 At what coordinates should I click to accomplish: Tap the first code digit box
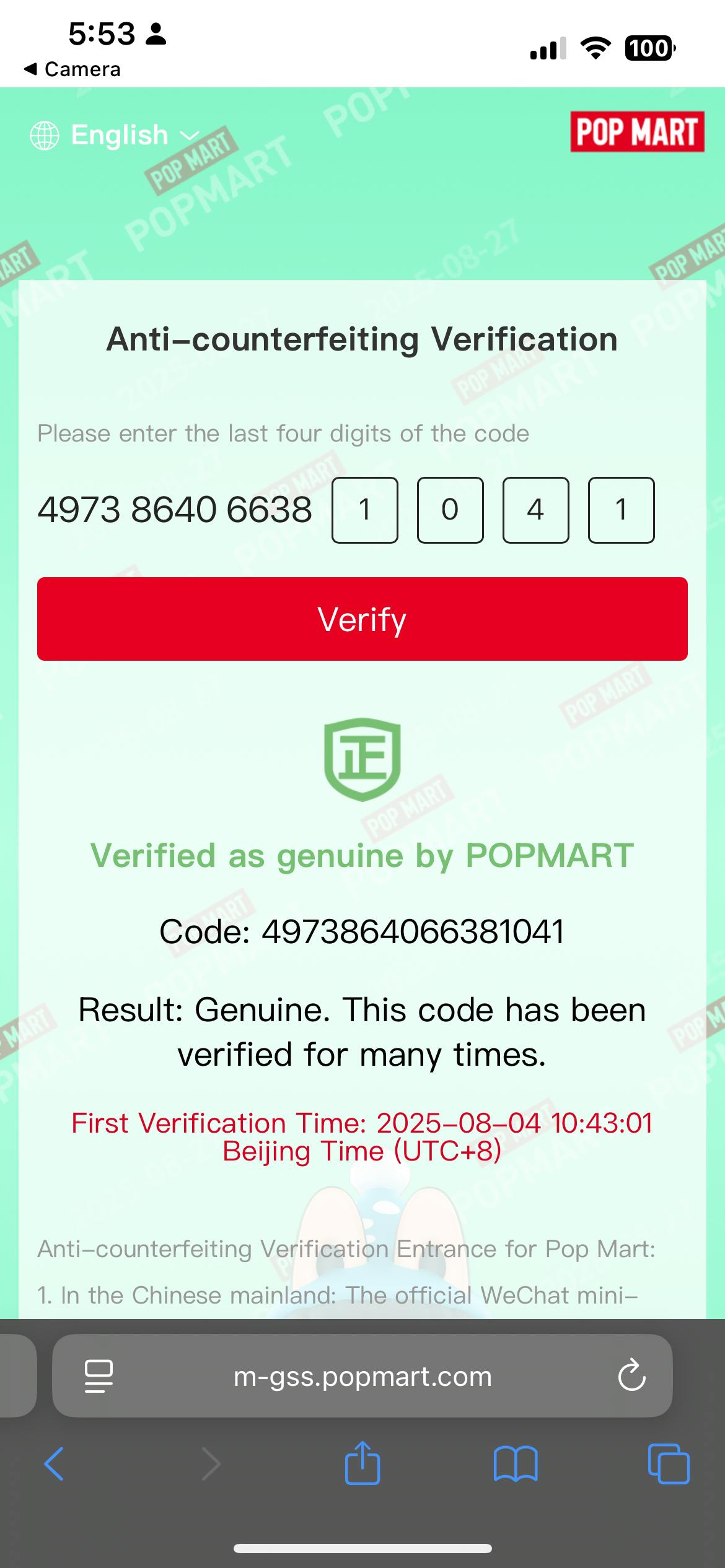coord(364,510)
